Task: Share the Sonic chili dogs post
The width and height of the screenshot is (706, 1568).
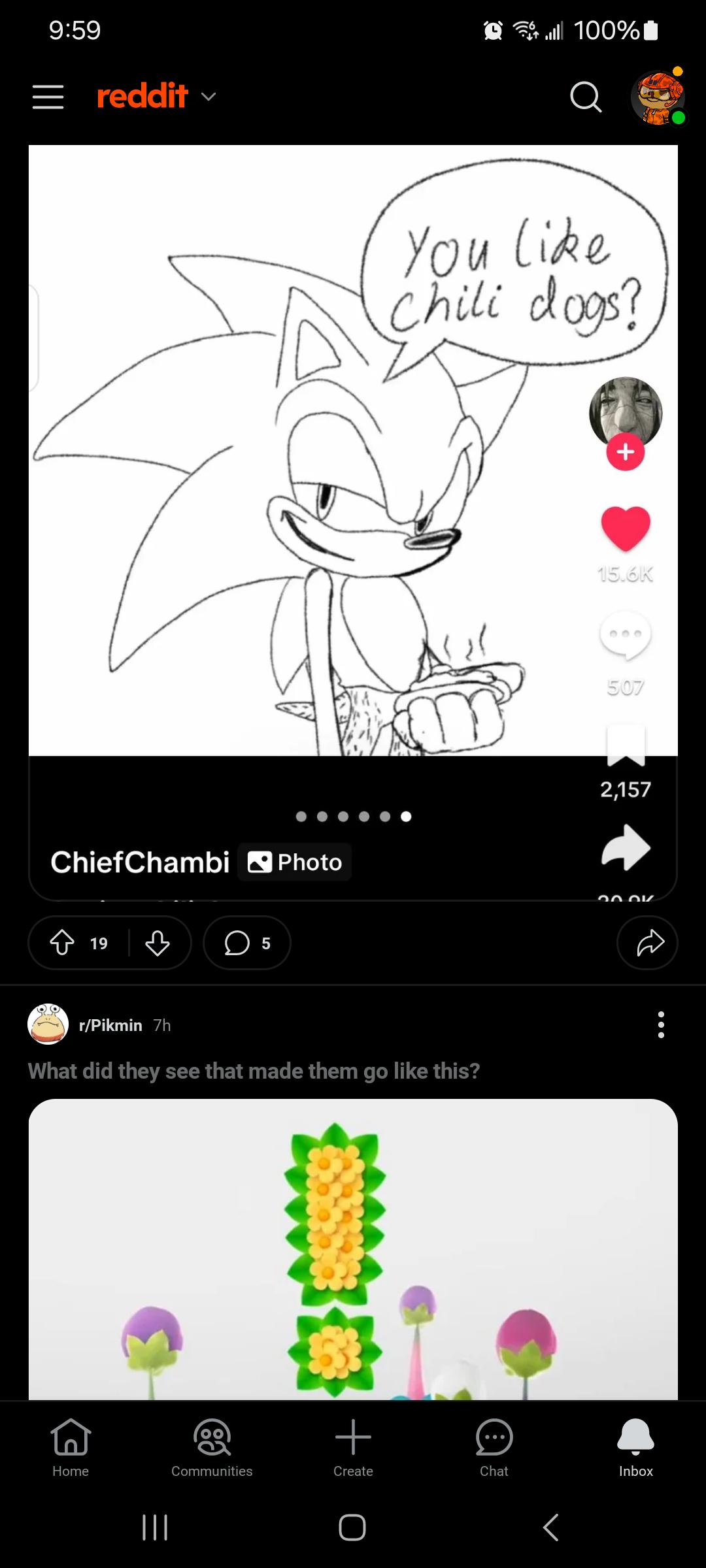Action: point(647,943)
